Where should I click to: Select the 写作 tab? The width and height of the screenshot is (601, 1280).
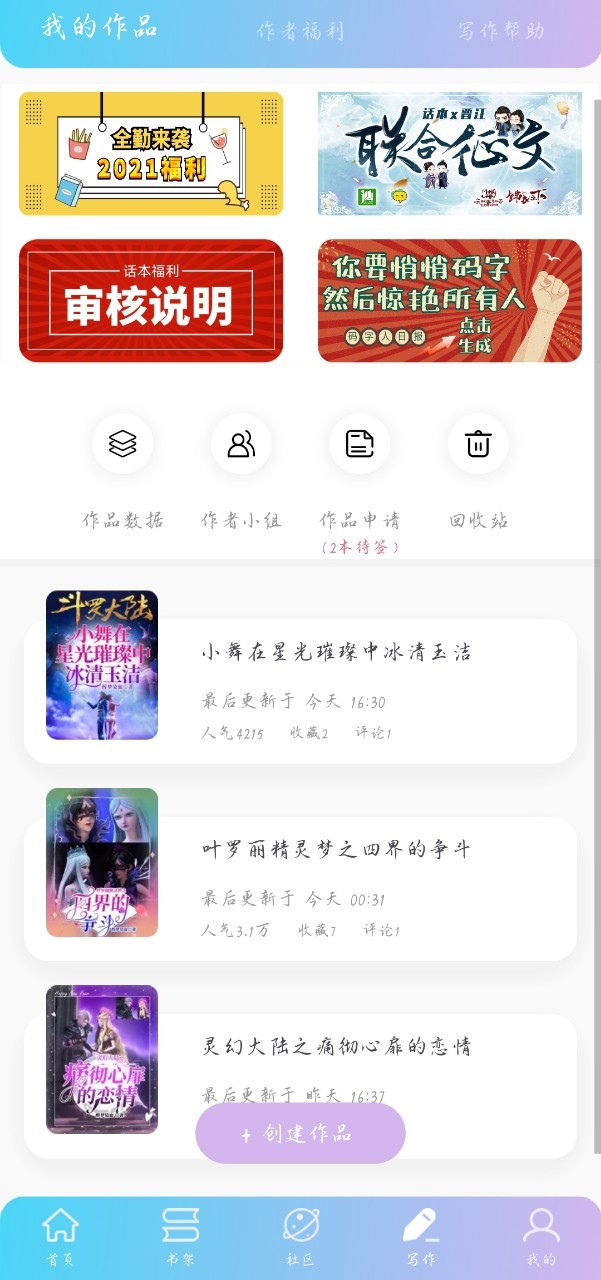(421, 1237)
